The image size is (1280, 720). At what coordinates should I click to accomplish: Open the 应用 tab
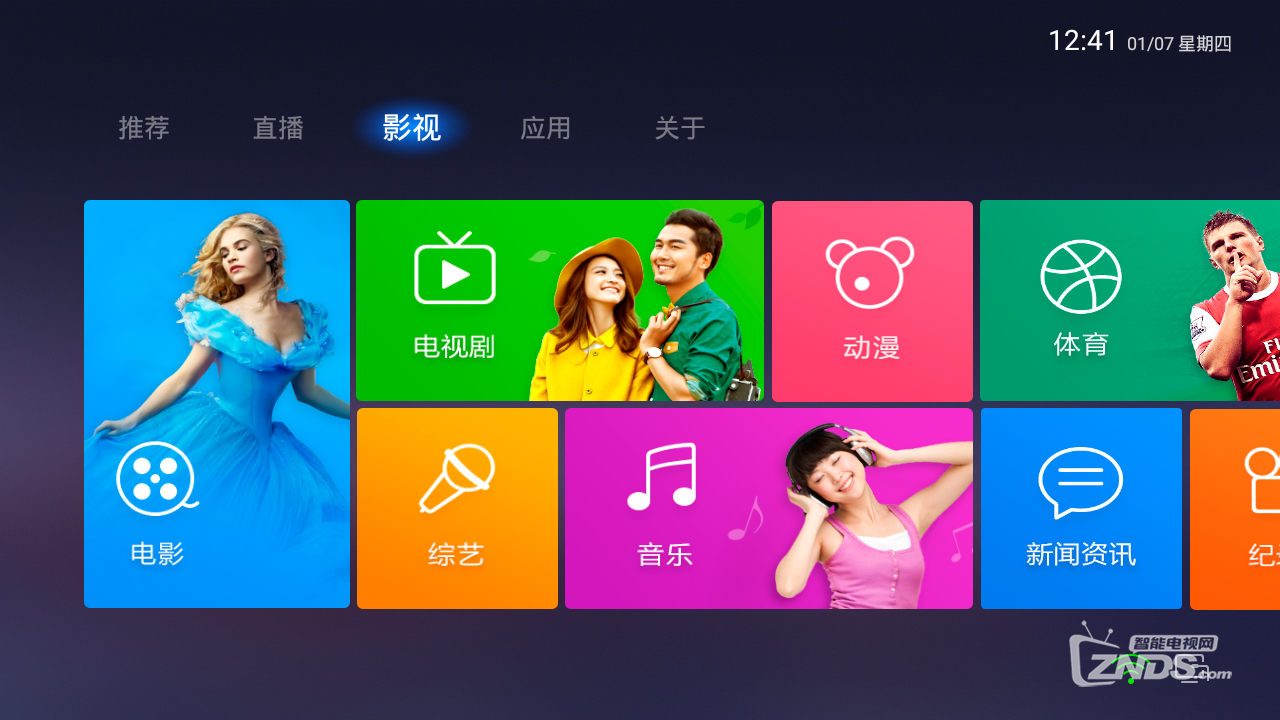click(545, 128)
